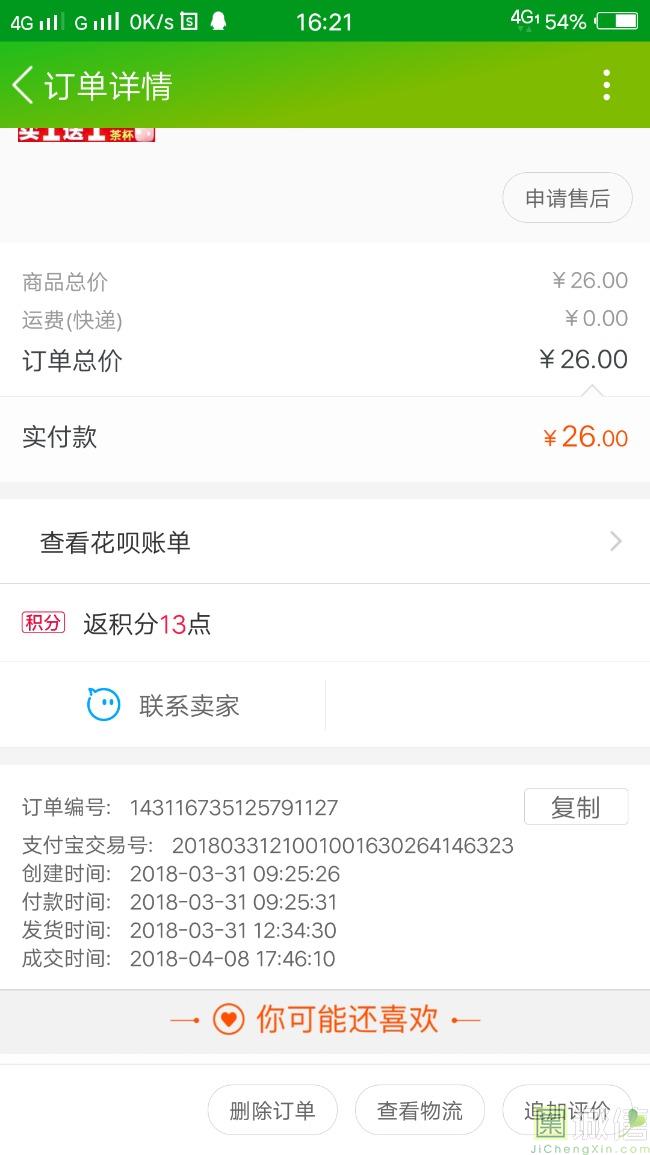650x1155 pixels.
Task: Open the three-dot overflow menu
Action: pyautogui.click(x=606, y=85)
